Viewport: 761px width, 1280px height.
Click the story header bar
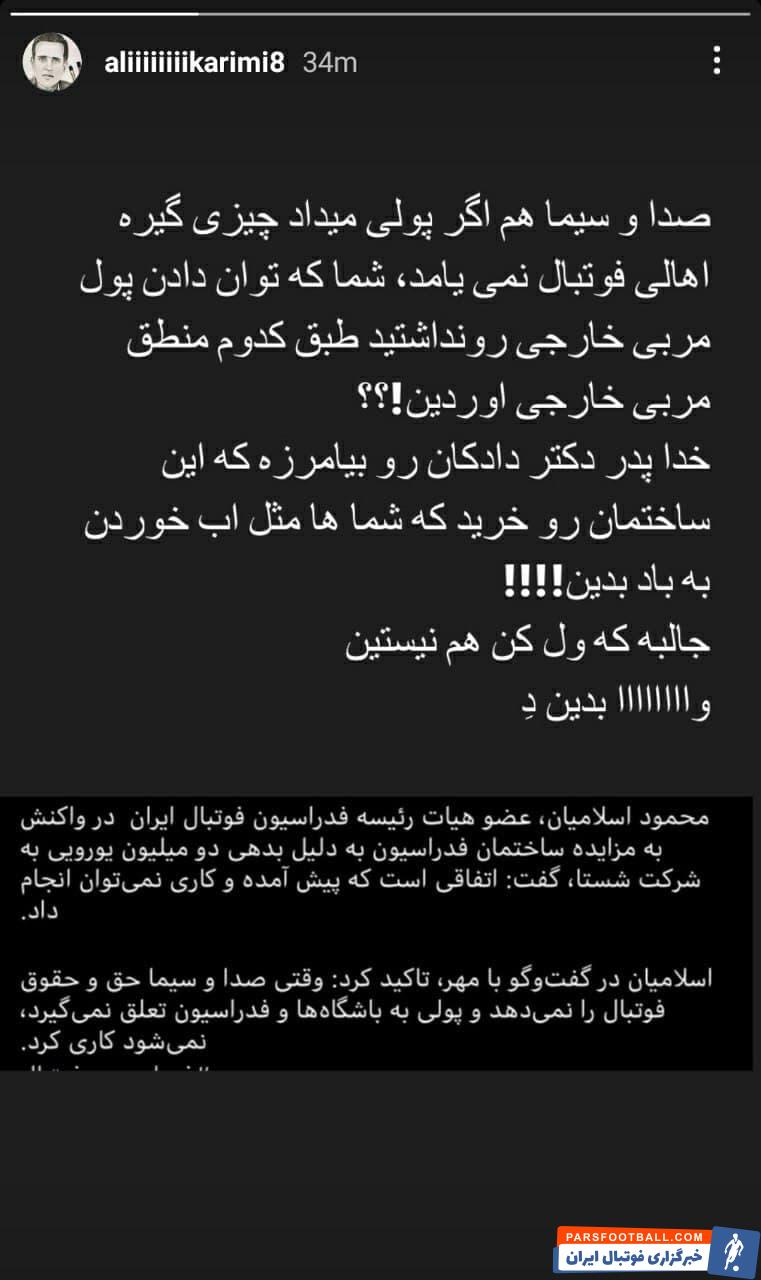[380, 61]
